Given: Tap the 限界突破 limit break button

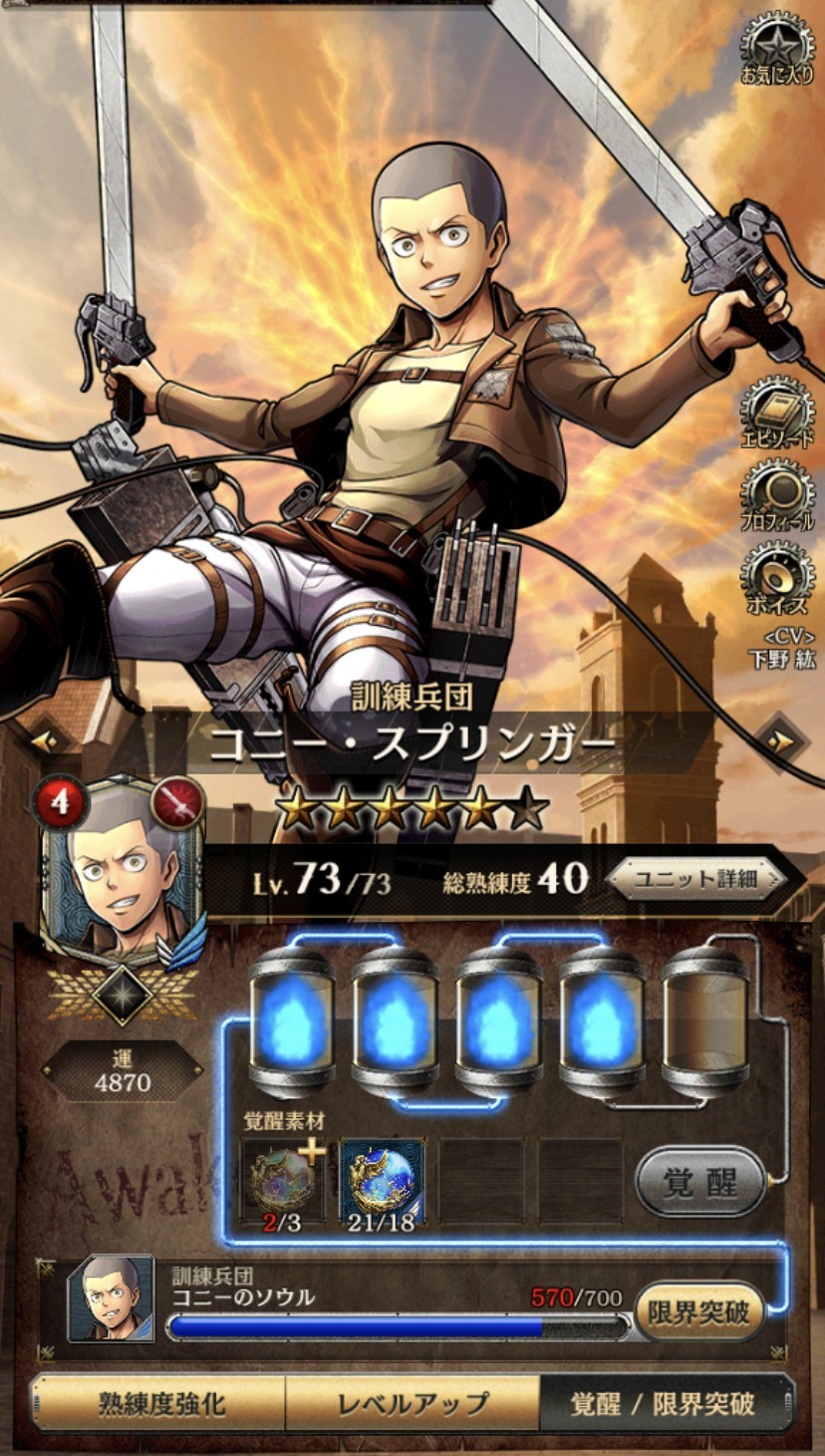Looking at the screenshot, I should pyautogui.click(x=700, y=1310).
